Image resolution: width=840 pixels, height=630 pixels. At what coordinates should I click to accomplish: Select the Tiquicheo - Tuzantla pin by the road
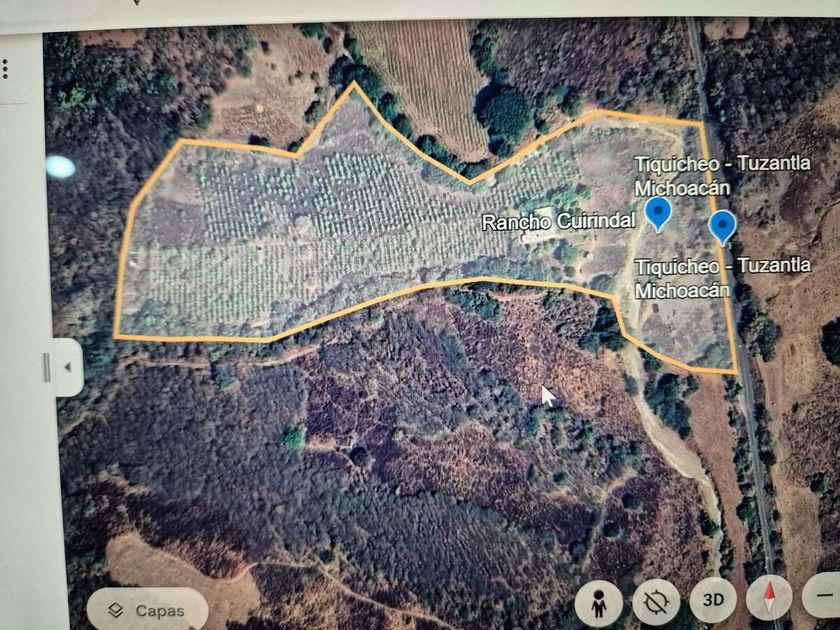(x=723, y=227)
